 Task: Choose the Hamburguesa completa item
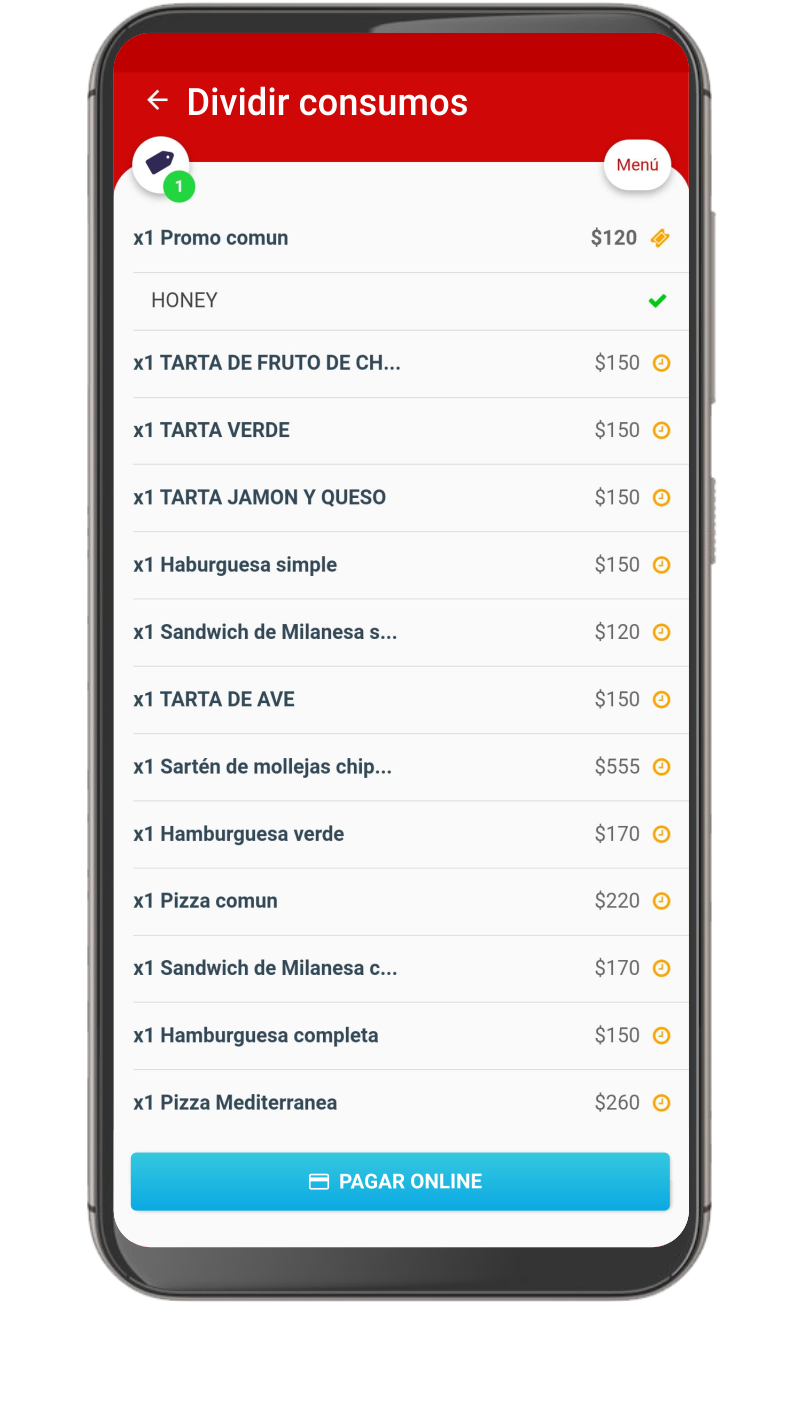pyautogui.click(x=400, y=1035)
